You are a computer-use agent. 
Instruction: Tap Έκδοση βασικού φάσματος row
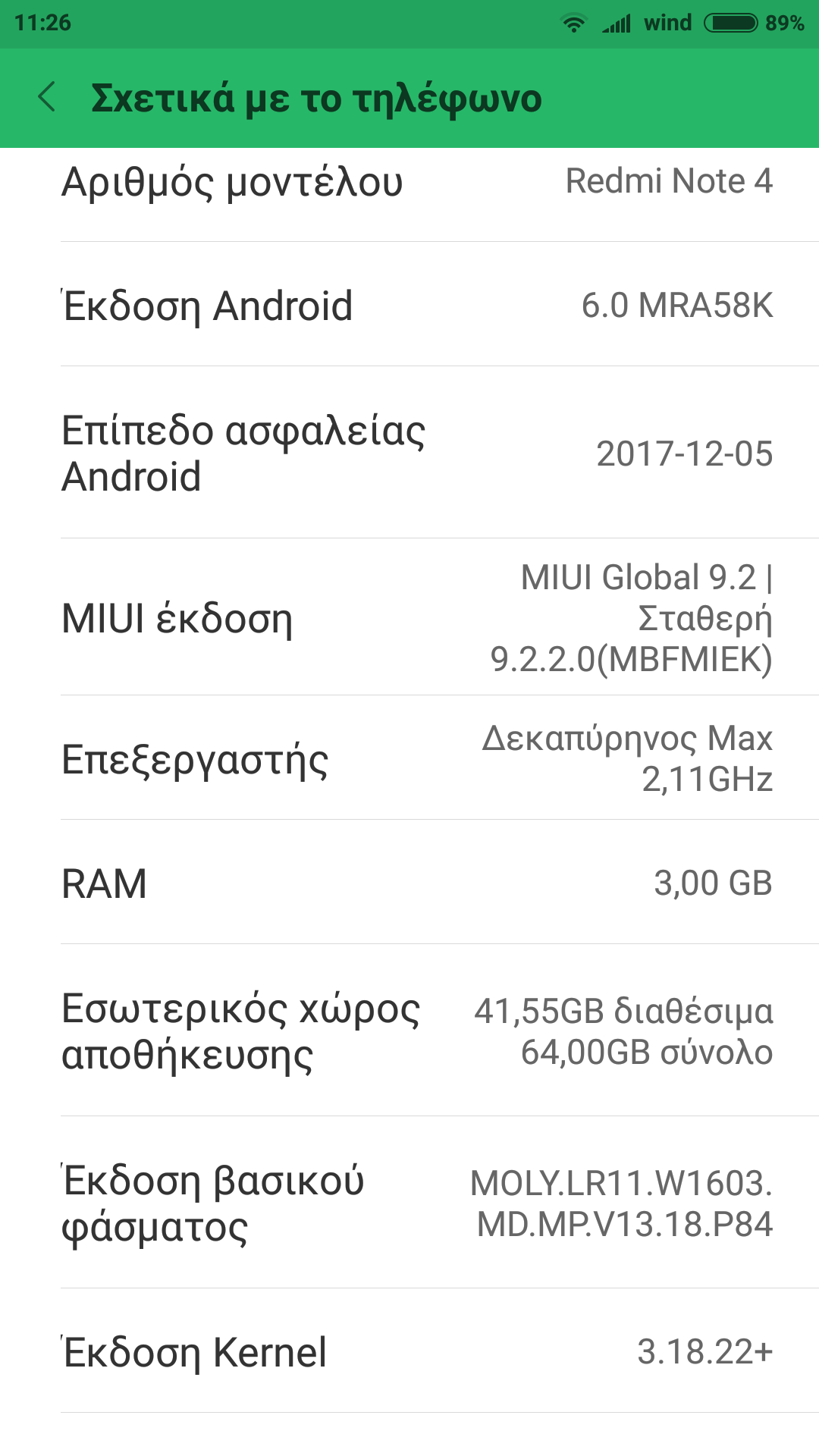click(409, 1203)
